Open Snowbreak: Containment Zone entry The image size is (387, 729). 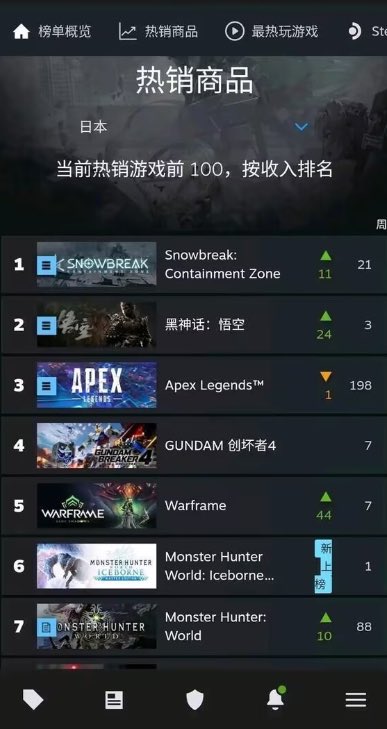click(194, 265)
